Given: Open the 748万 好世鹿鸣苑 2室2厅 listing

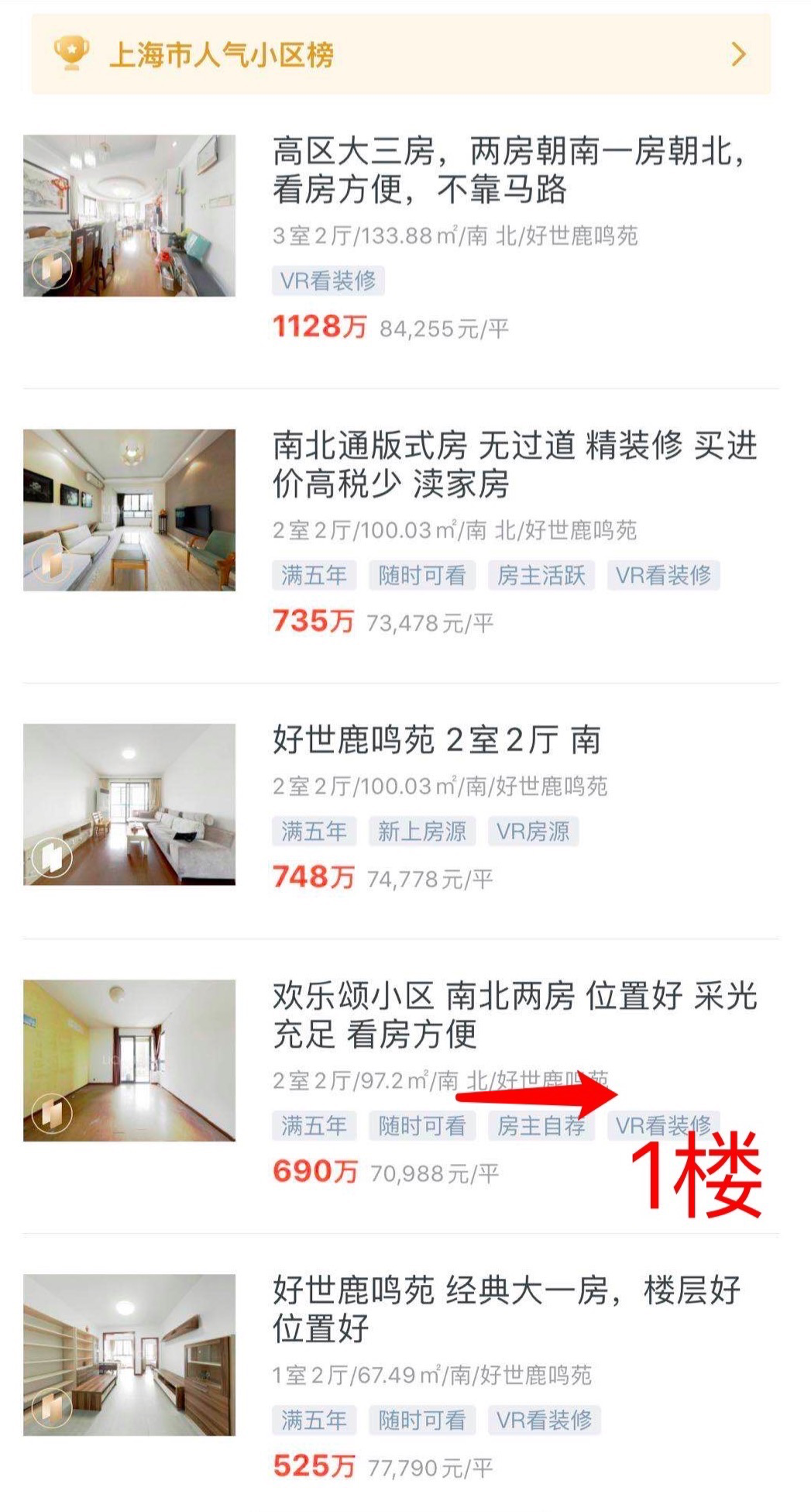Looking at the screenshot, I should tap(436, 741).
